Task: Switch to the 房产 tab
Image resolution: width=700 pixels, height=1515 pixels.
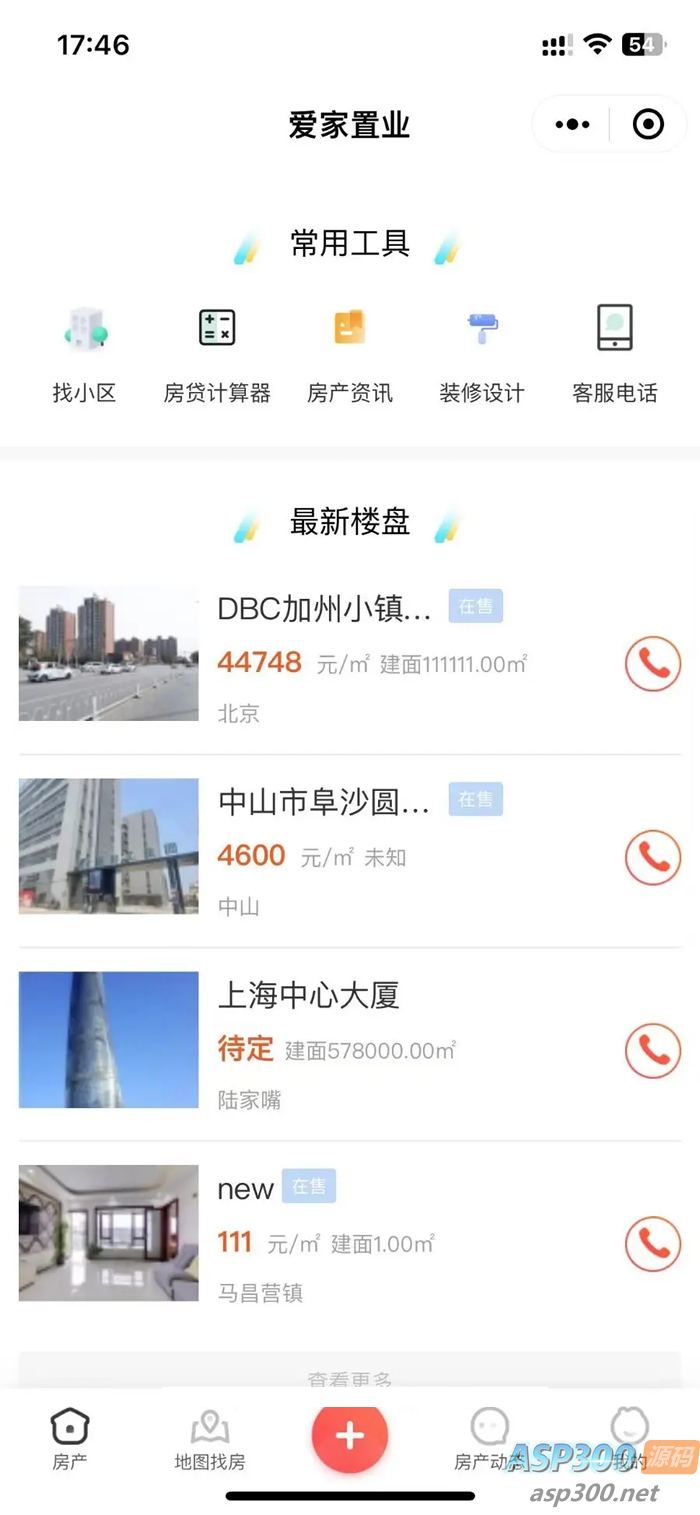Action: pyautogui.click(x=70, y=1440)
